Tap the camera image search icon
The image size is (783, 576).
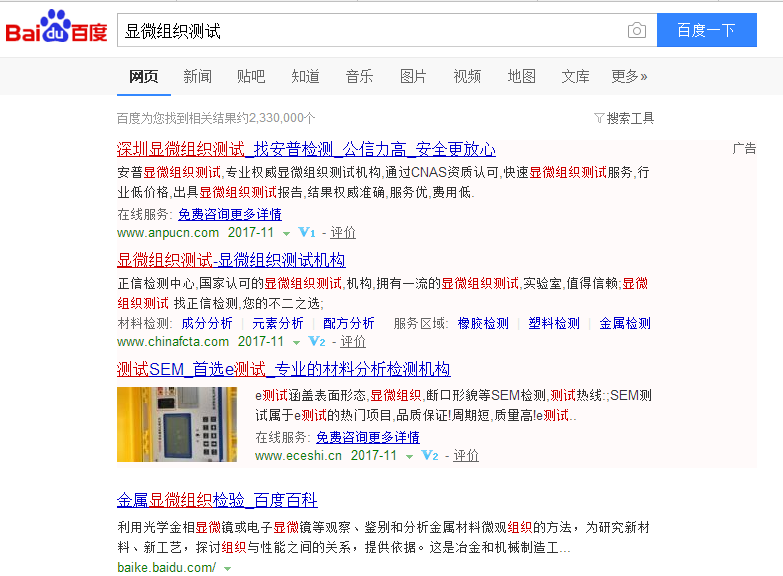[x=636, y=31]
